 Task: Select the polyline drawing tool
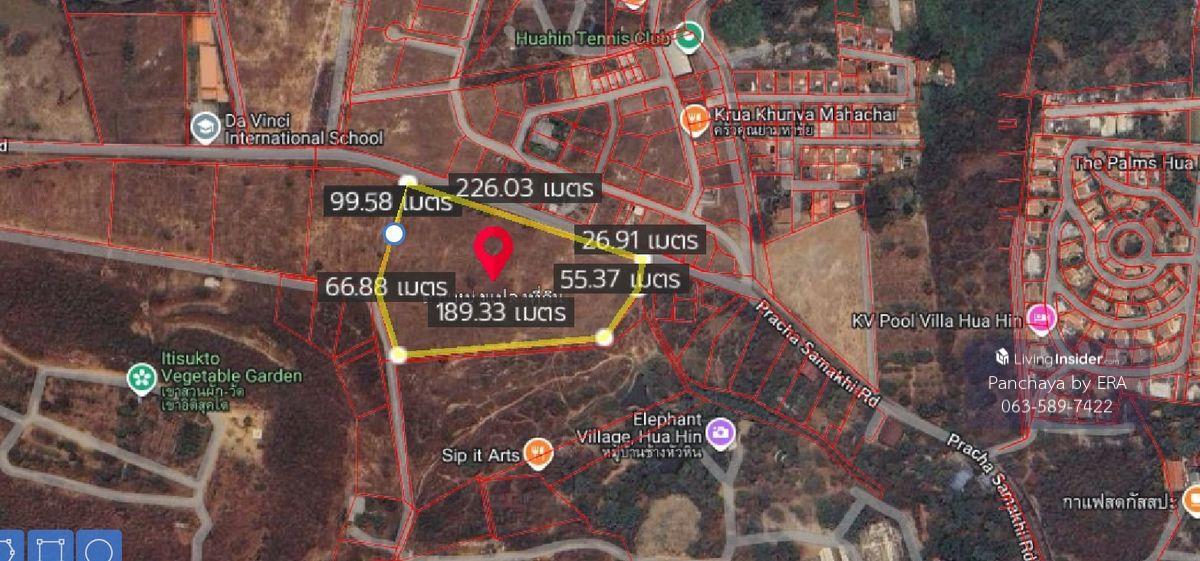8,548
